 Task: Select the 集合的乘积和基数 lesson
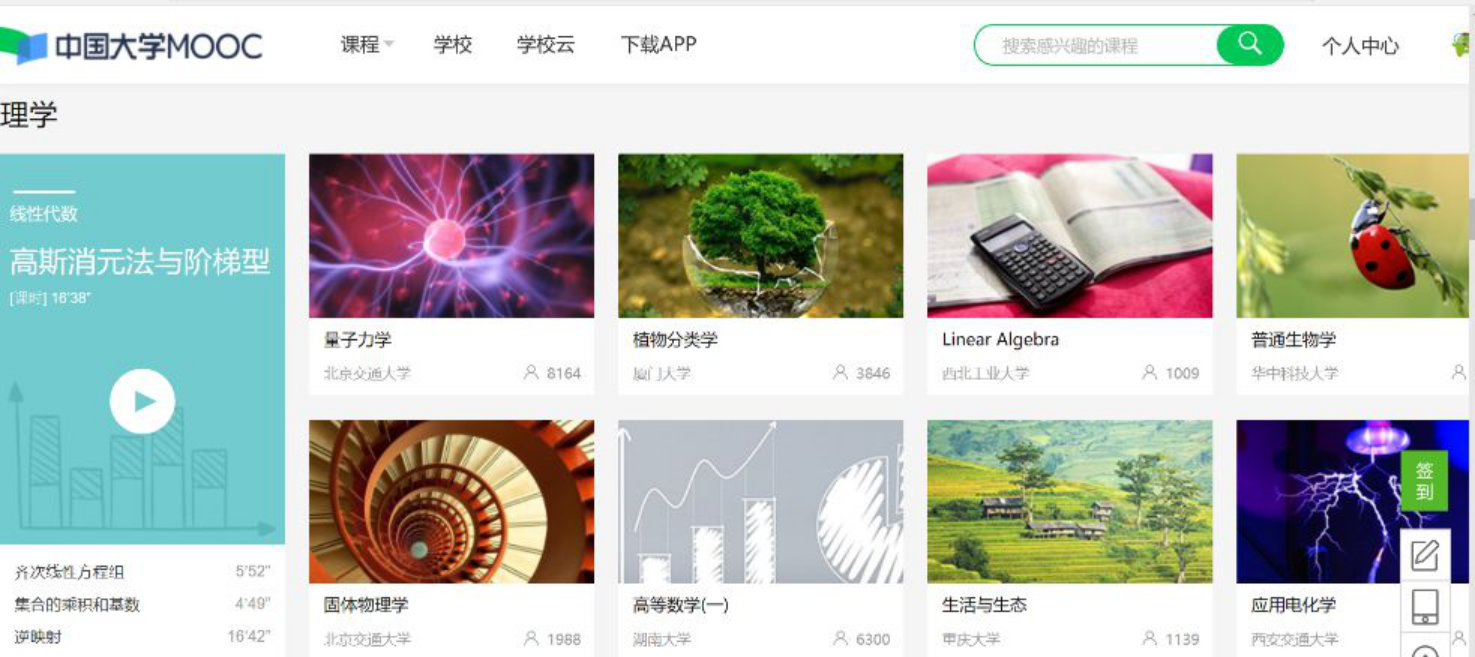point(77,605)
